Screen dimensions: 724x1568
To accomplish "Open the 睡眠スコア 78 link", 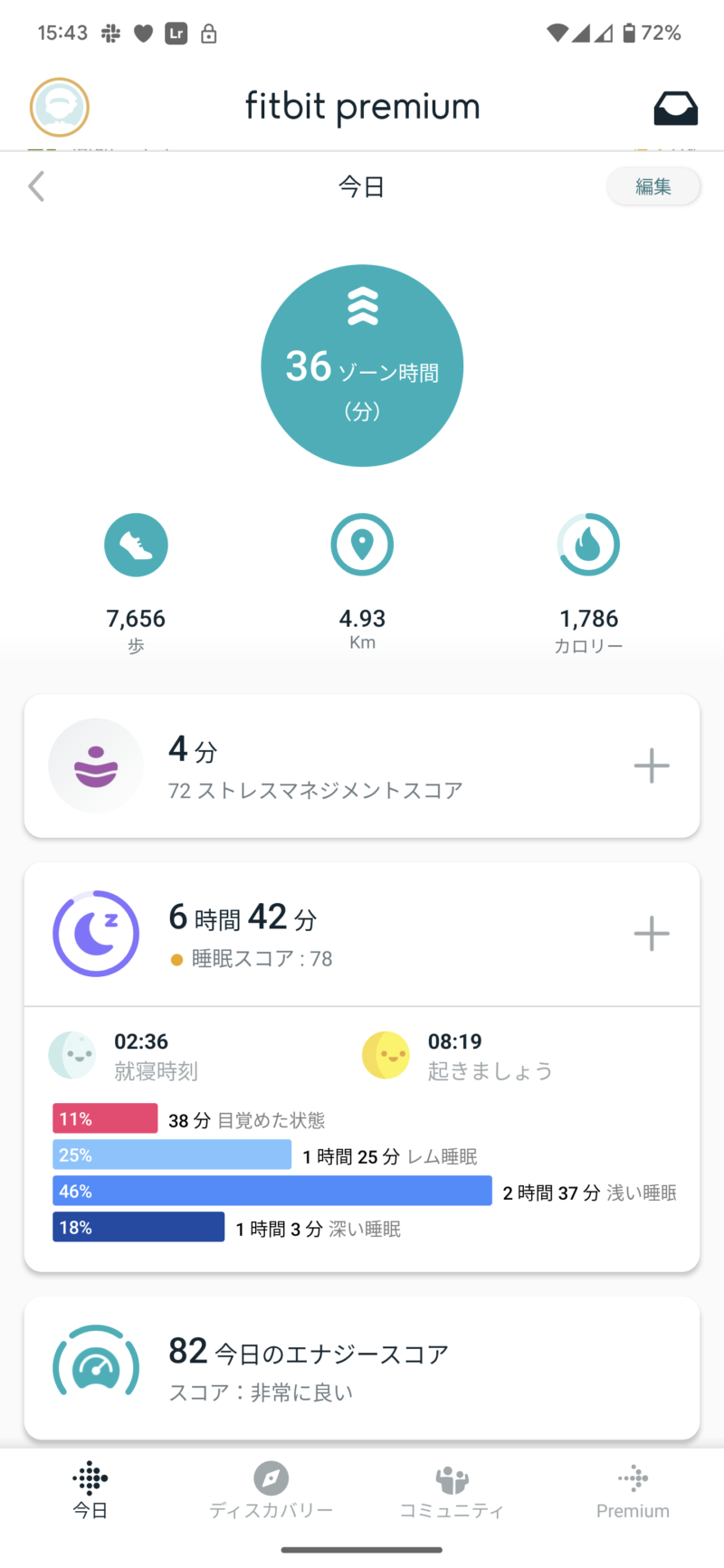I will pos(260,960).
